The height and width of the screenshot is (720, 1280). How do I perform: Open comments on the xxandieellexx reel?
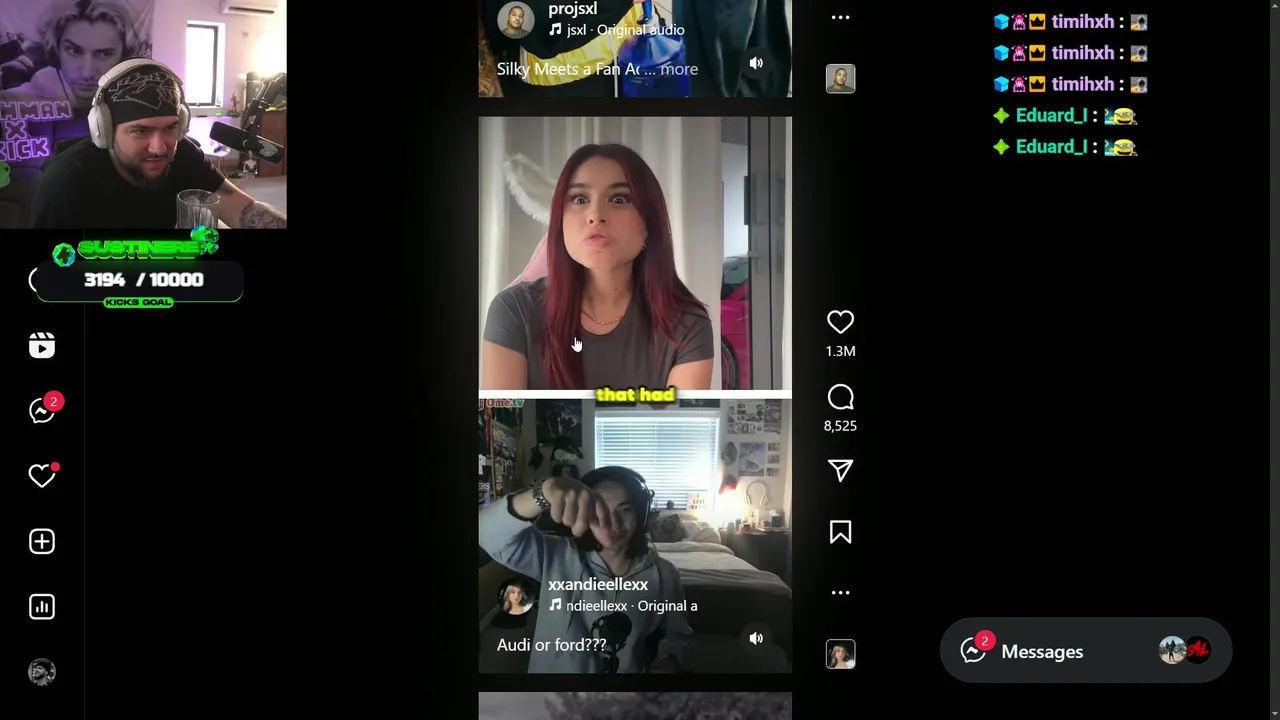(840, 398)
